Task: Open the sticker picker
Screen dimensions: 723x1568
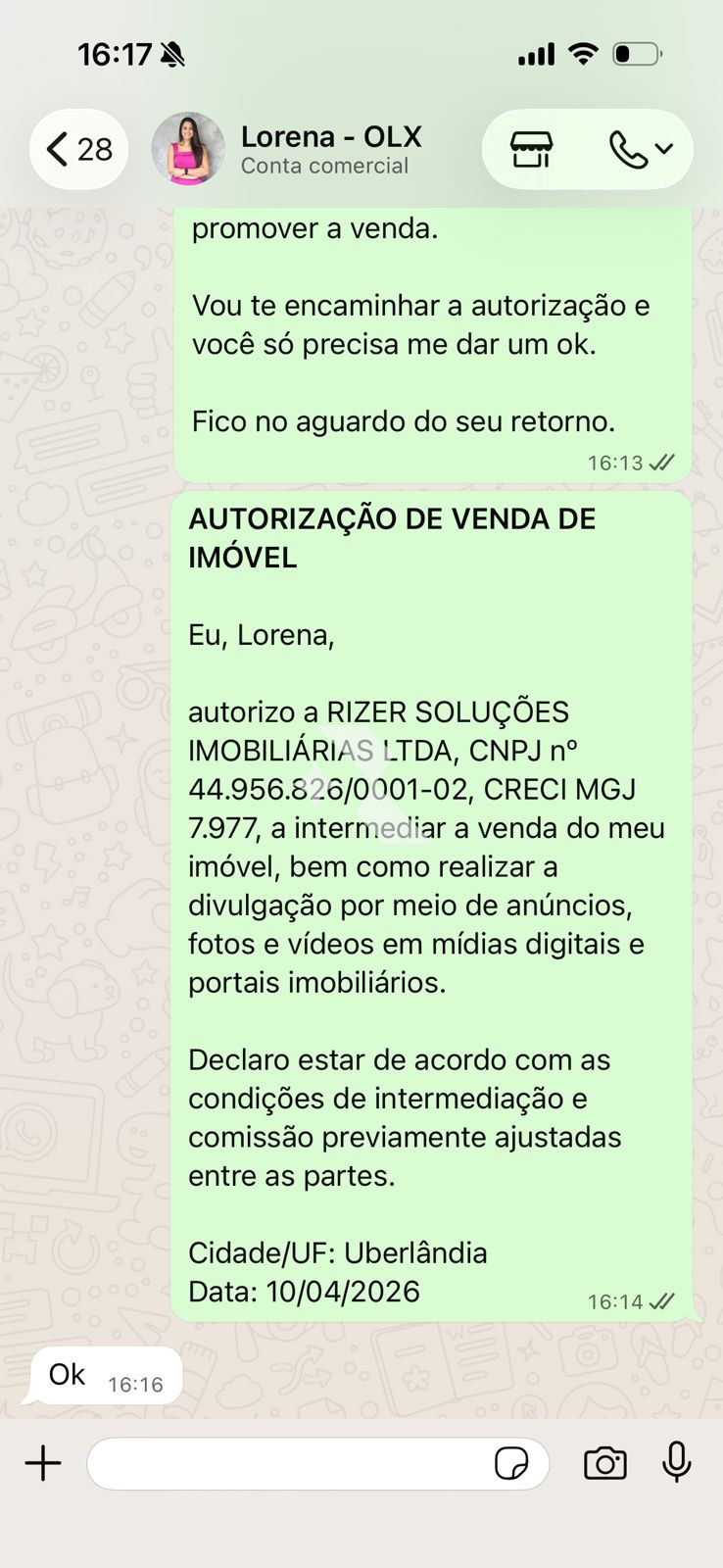Action: (x=510, y=1463)
